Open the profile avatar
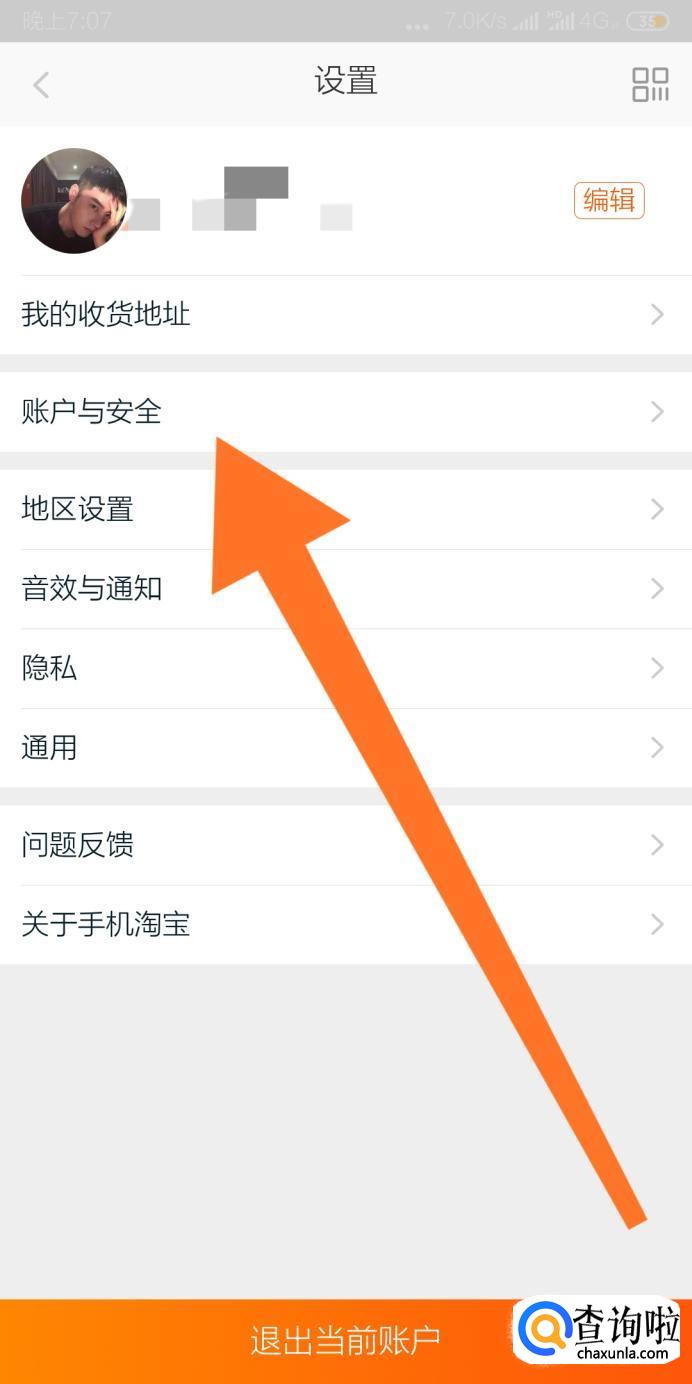The image size is (692, 1384). click(x=74, y=201)
